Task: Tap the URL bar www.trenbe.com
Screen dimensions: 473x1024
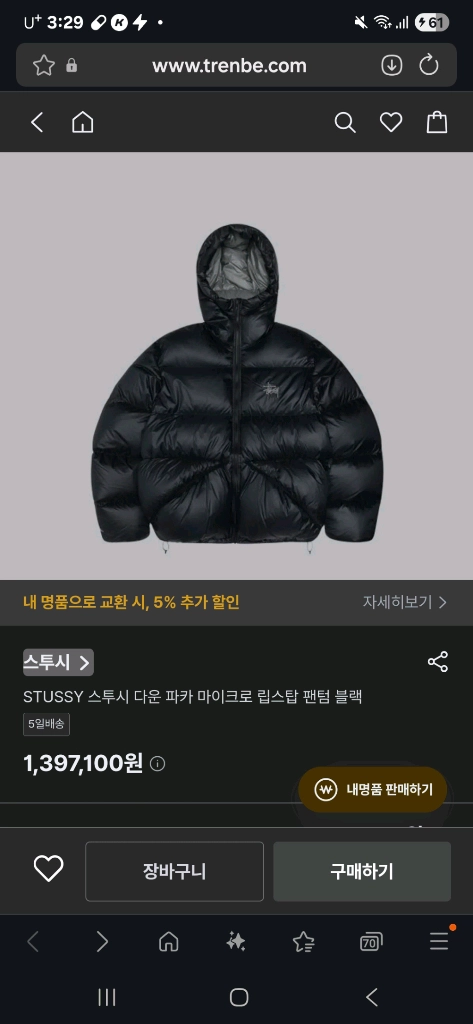Action: click(x=229, y=65)
